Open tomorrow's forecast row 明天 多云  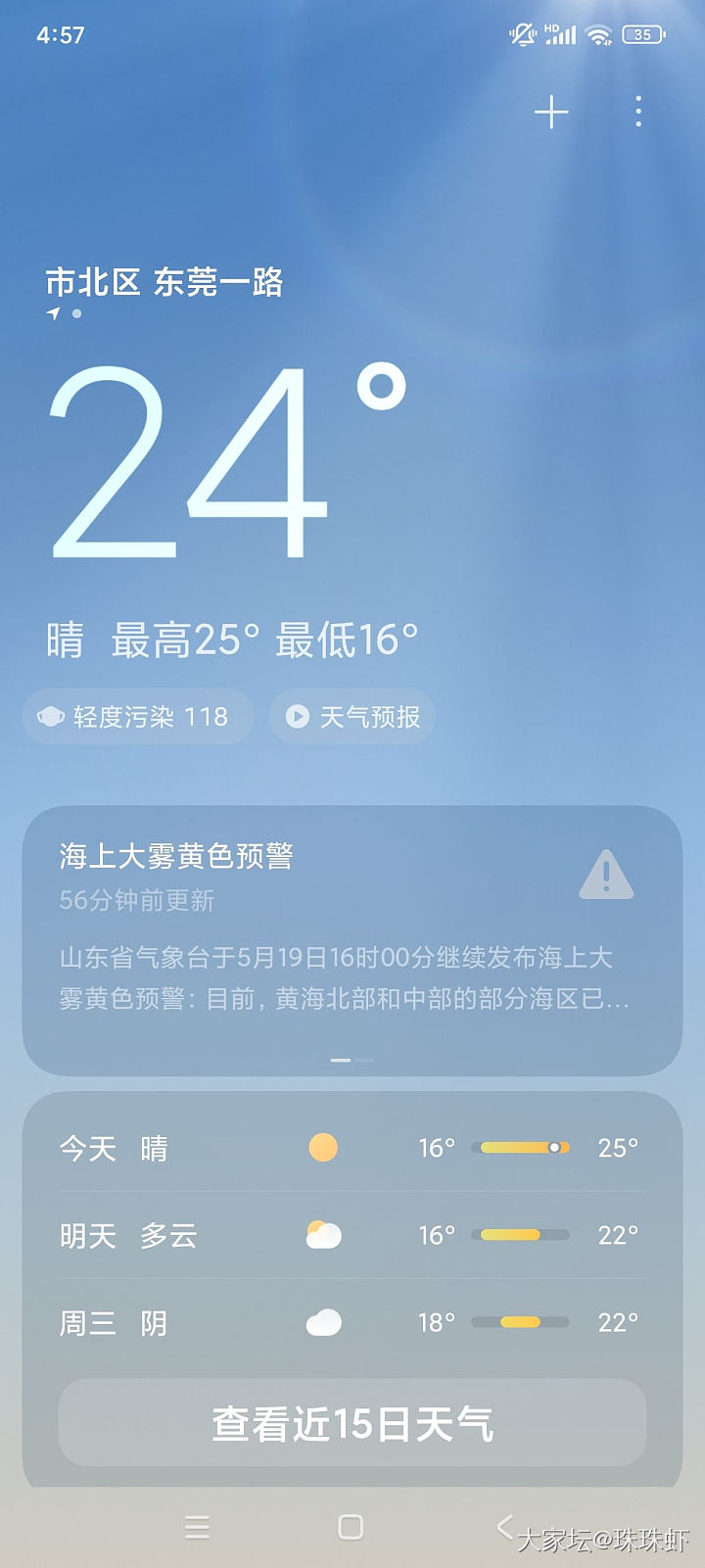(x=352, y=1235)
